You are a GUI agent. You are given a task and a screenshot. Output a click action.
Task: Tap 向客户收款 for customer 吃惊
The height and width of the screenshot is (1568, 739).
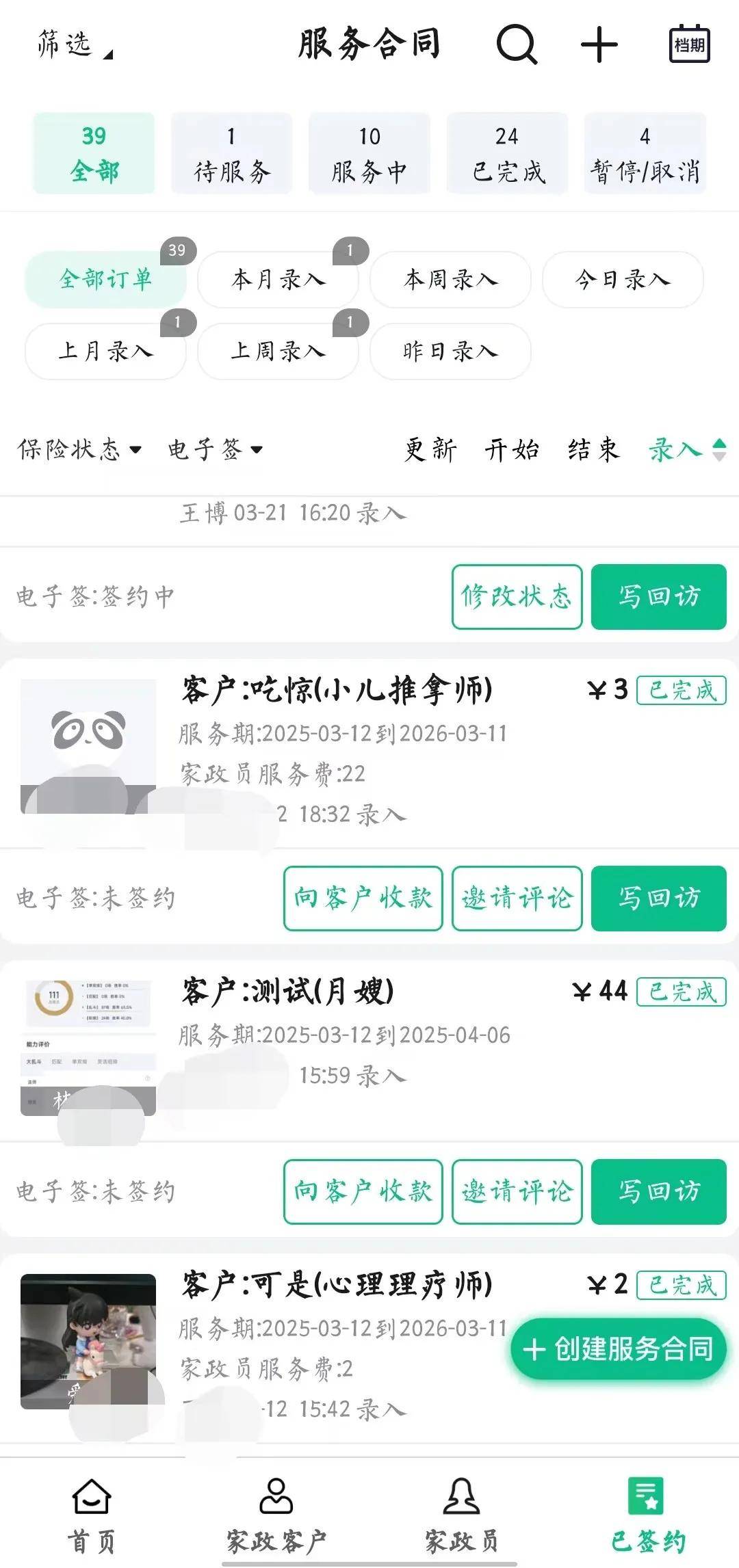click(x=363, y=898)
